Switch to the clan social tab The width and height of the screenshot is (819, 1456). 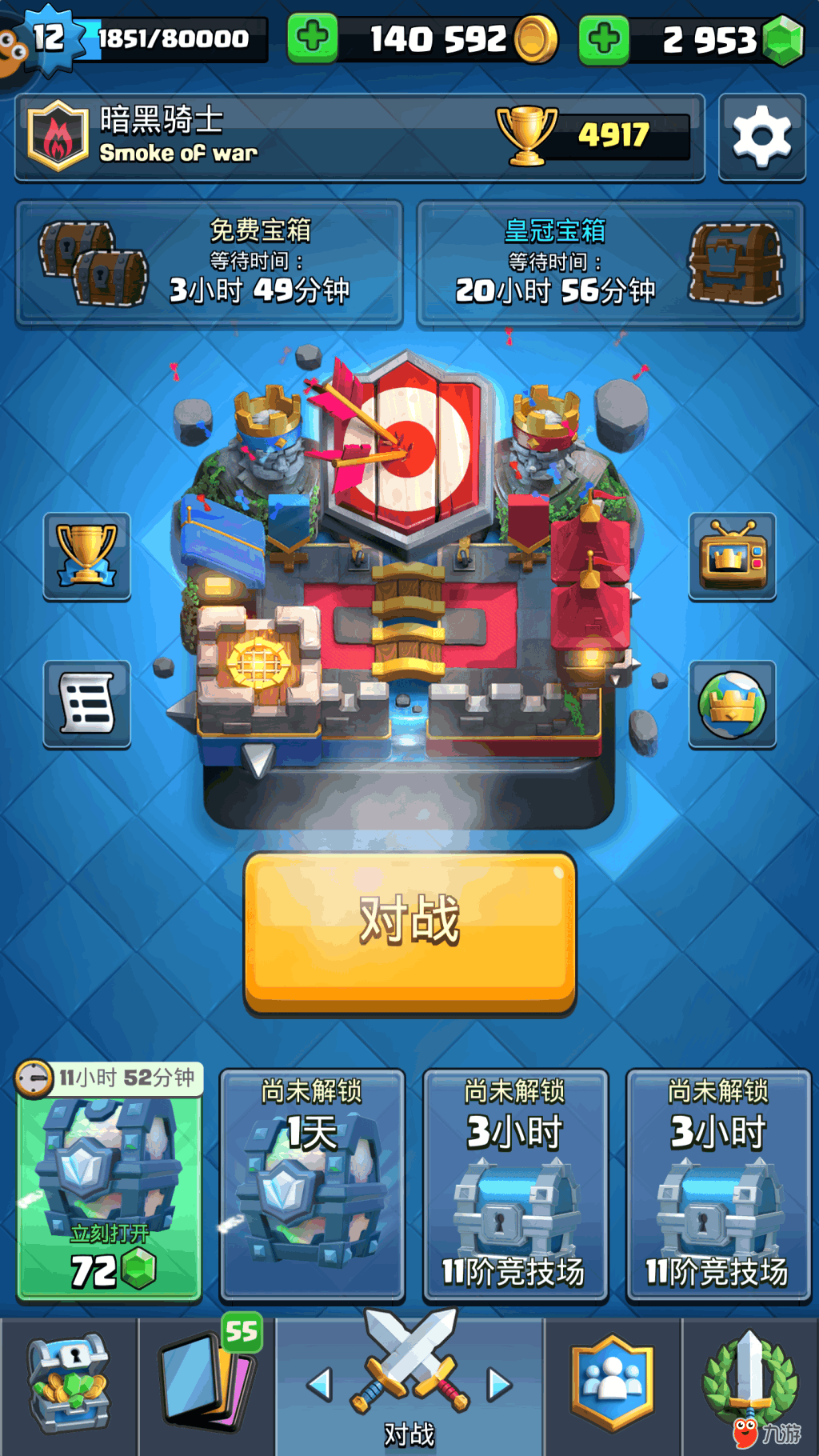(613, 1386)
